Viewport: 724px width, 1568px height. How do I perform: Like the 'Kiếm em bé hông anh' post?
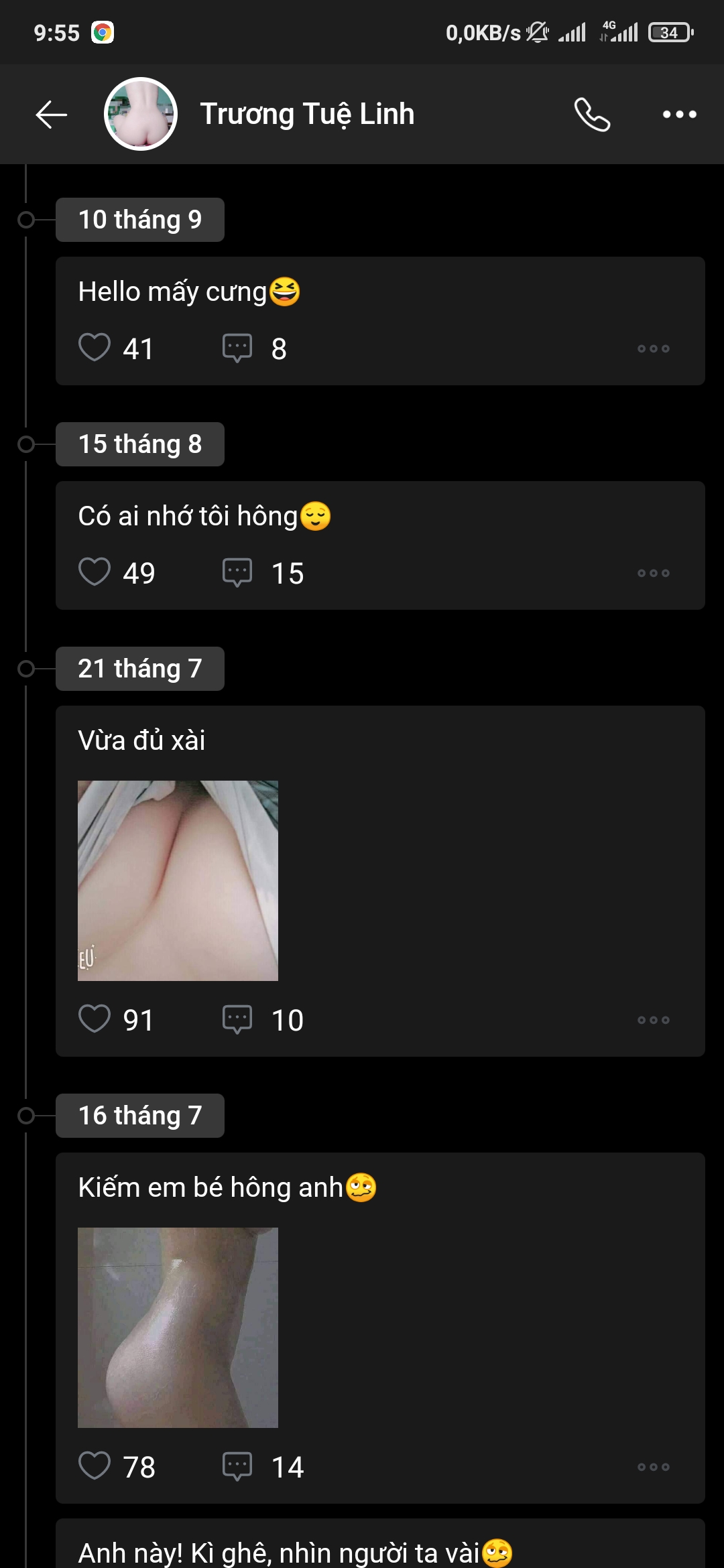click(x=95, y=1466)
